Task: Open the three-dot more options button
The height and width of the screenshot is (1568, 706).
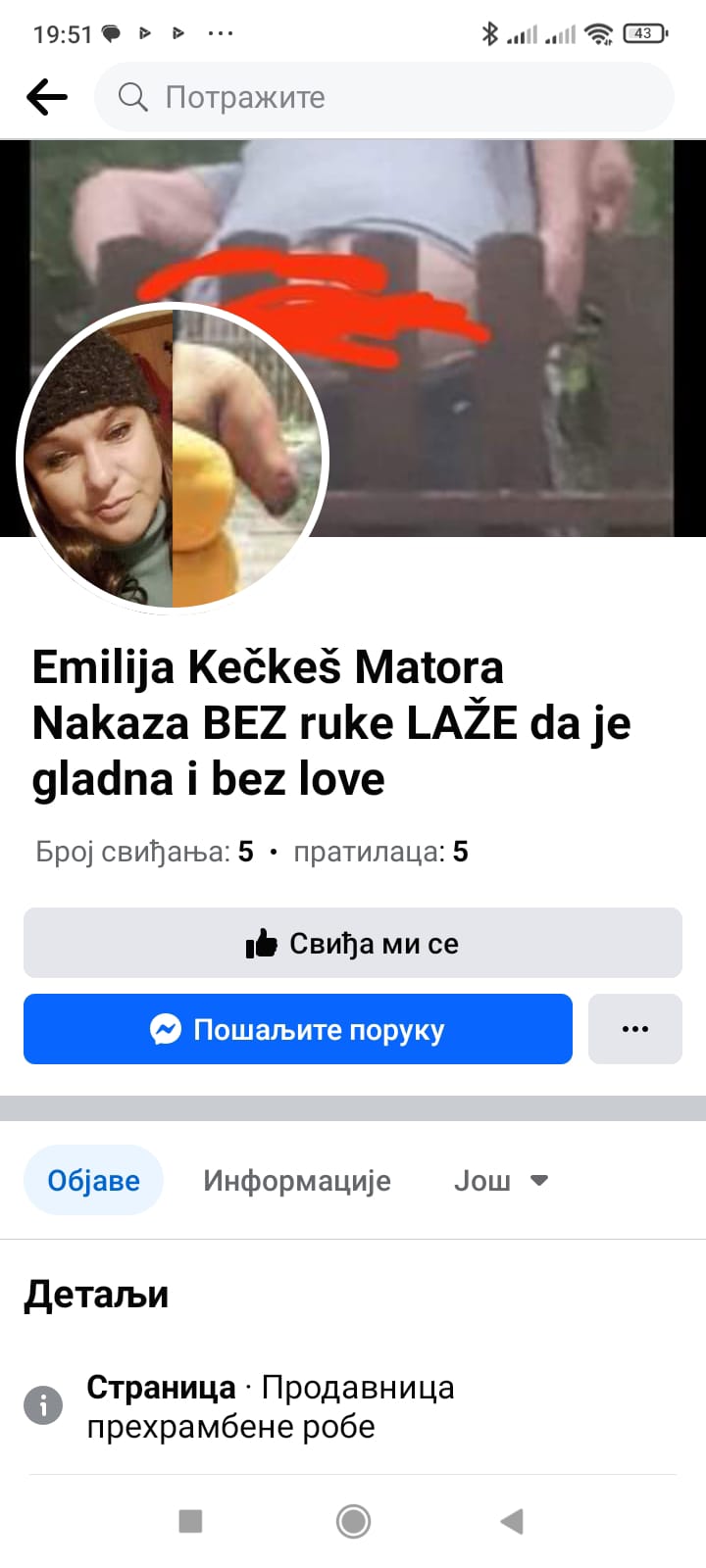Action: [x=634, y=1029]
